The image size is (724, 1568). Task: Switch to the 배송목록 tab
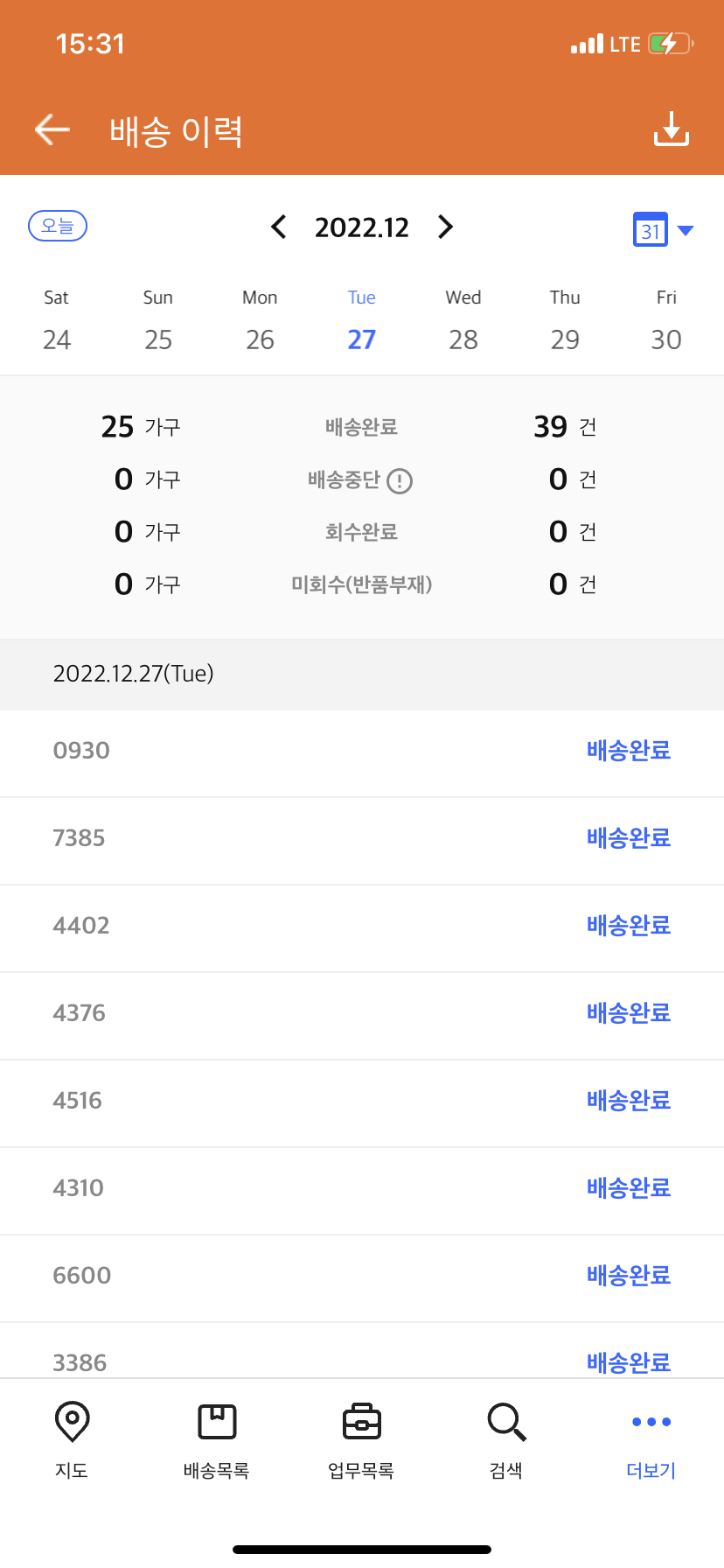coord(217,1438)
